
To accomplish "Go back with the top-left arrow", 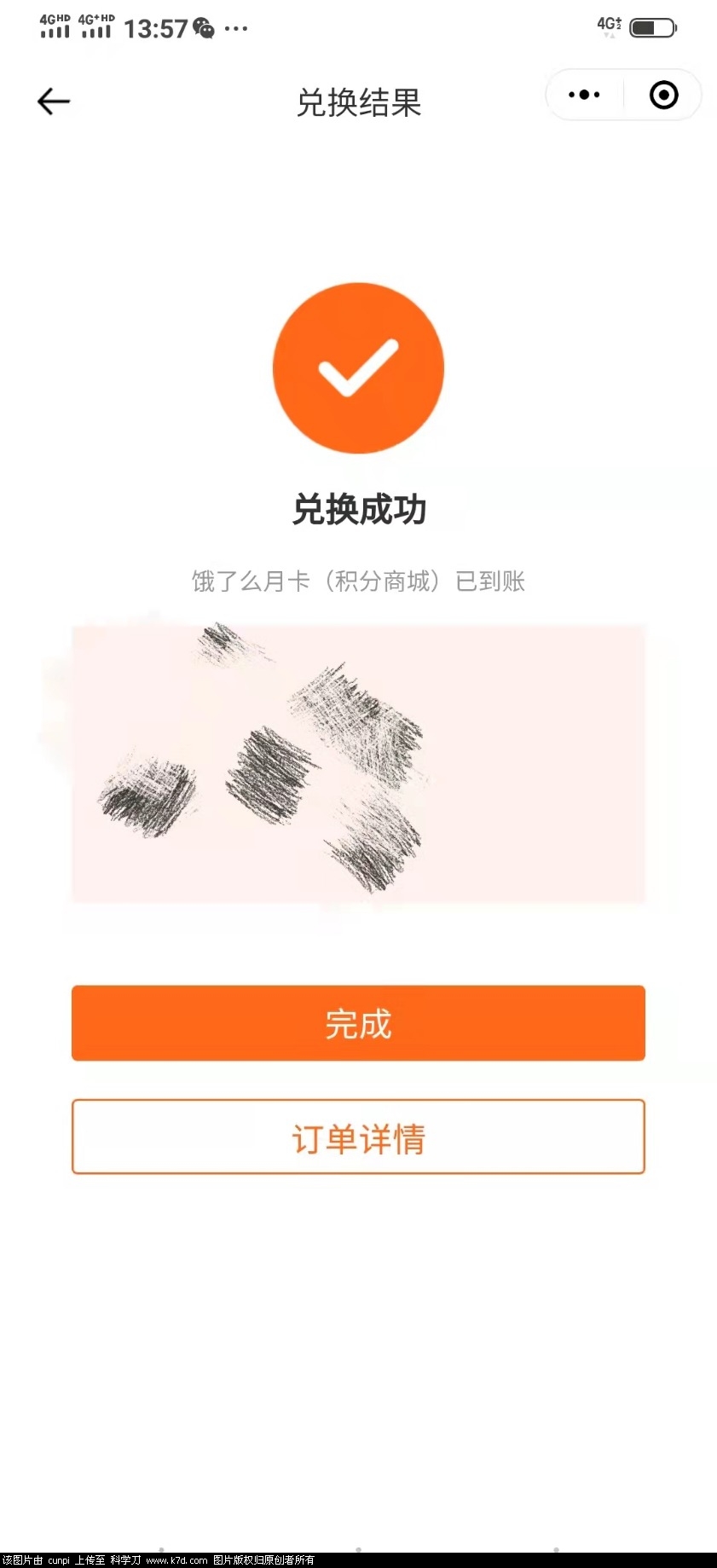I will point(53,102).
